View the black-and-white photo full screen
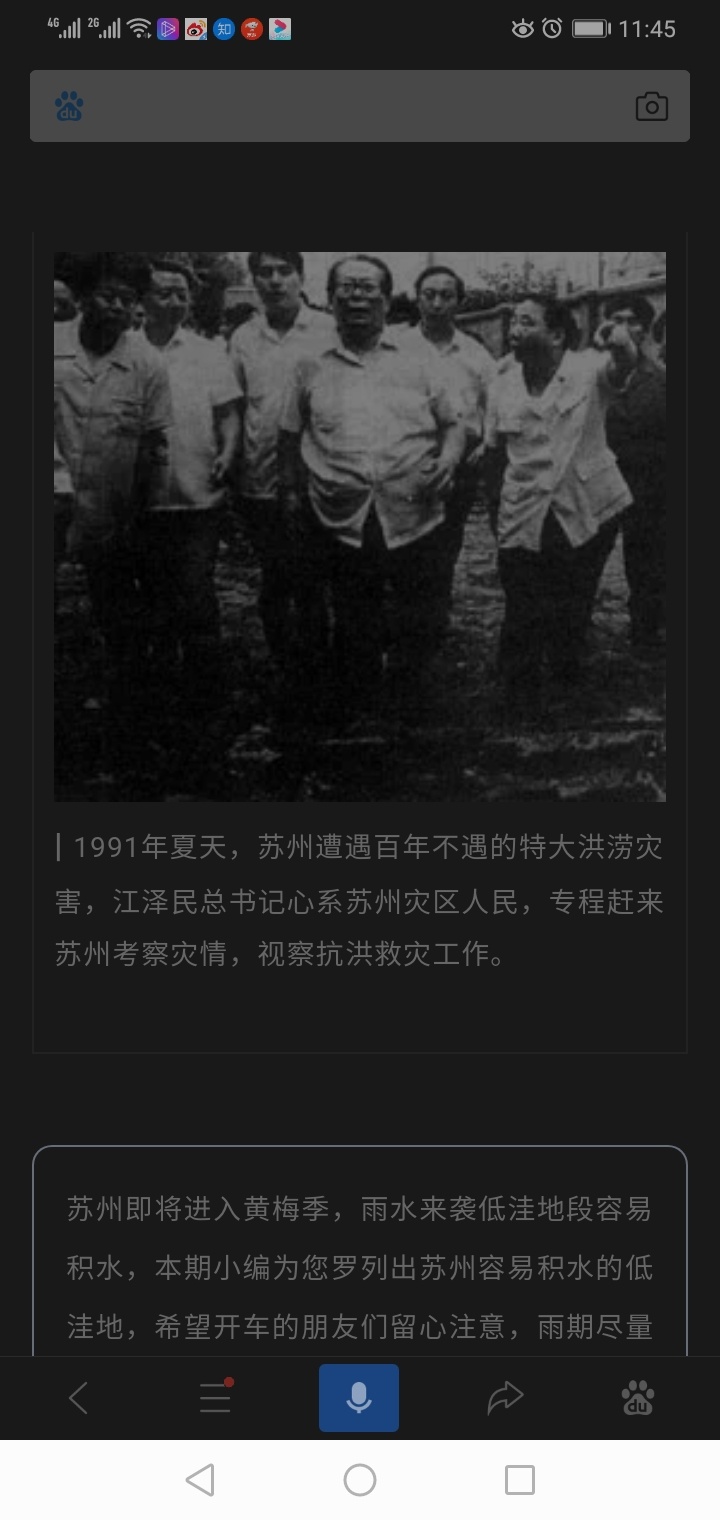Image resolution: width=720 pixels, height=1520 pixels. click(360, 526)
